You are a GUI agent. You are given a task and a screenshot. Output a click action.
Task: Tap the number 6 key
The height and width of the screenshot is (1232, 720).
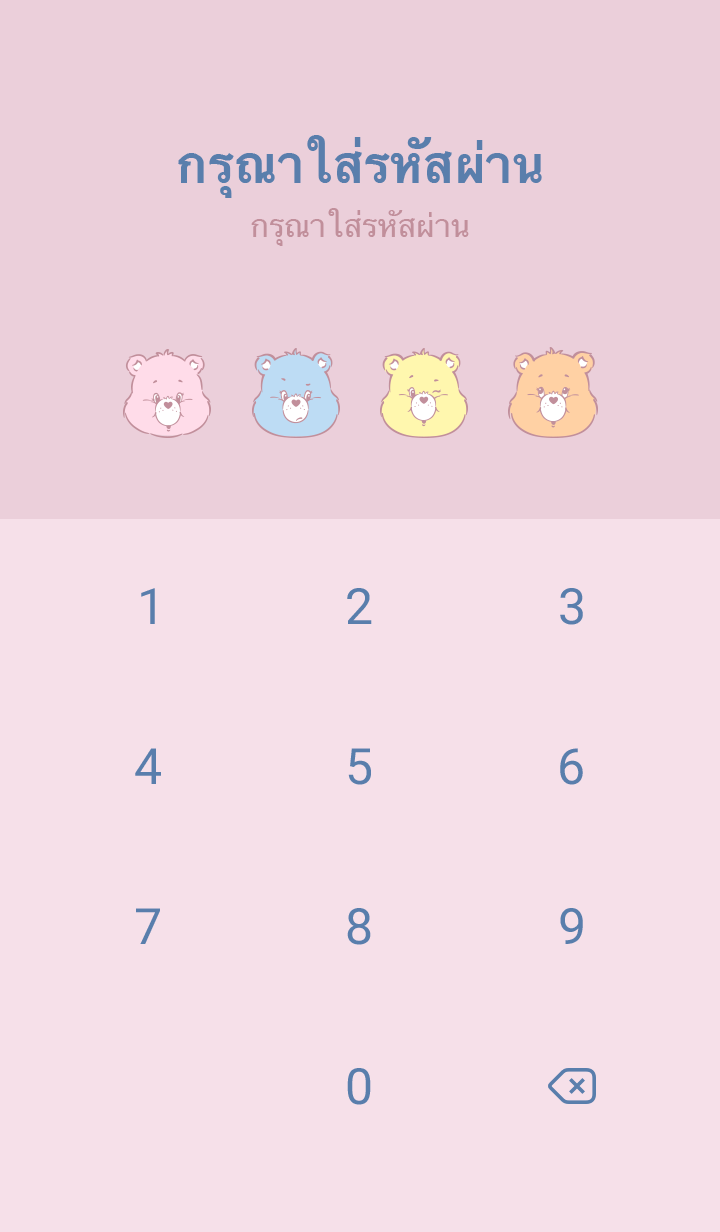[571, 767]
